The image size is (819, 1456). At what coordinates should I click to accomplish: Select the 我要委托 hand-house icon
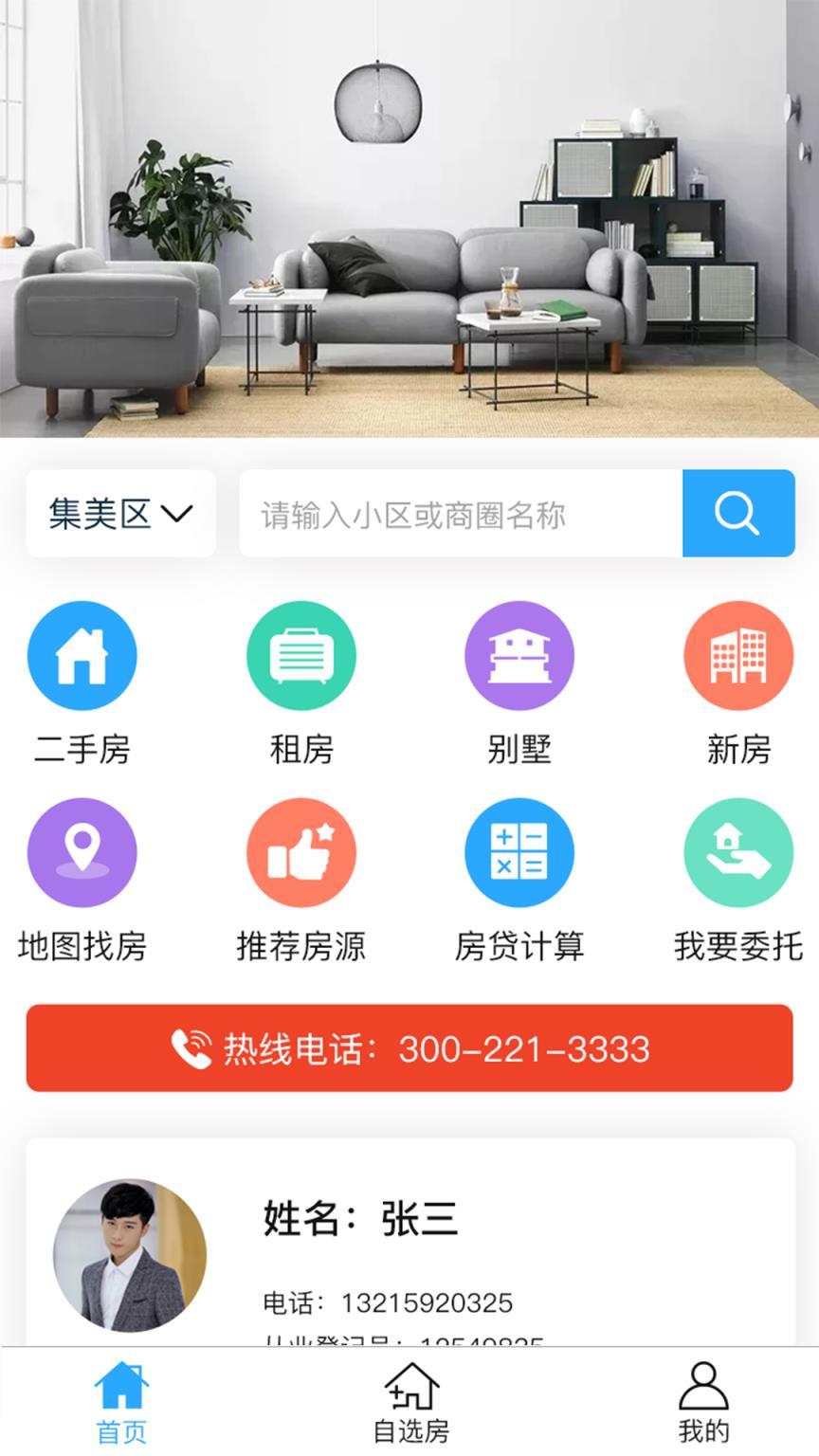739,851
